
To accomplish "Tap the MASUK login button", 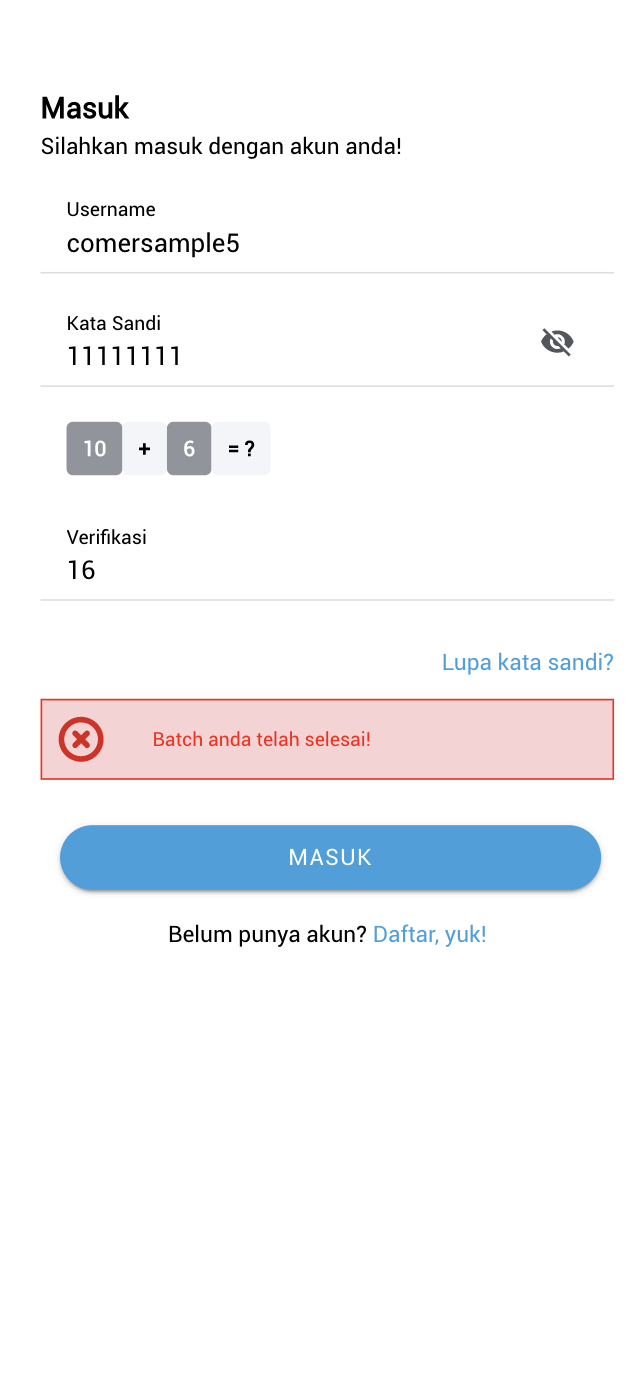I will point(330,857).
